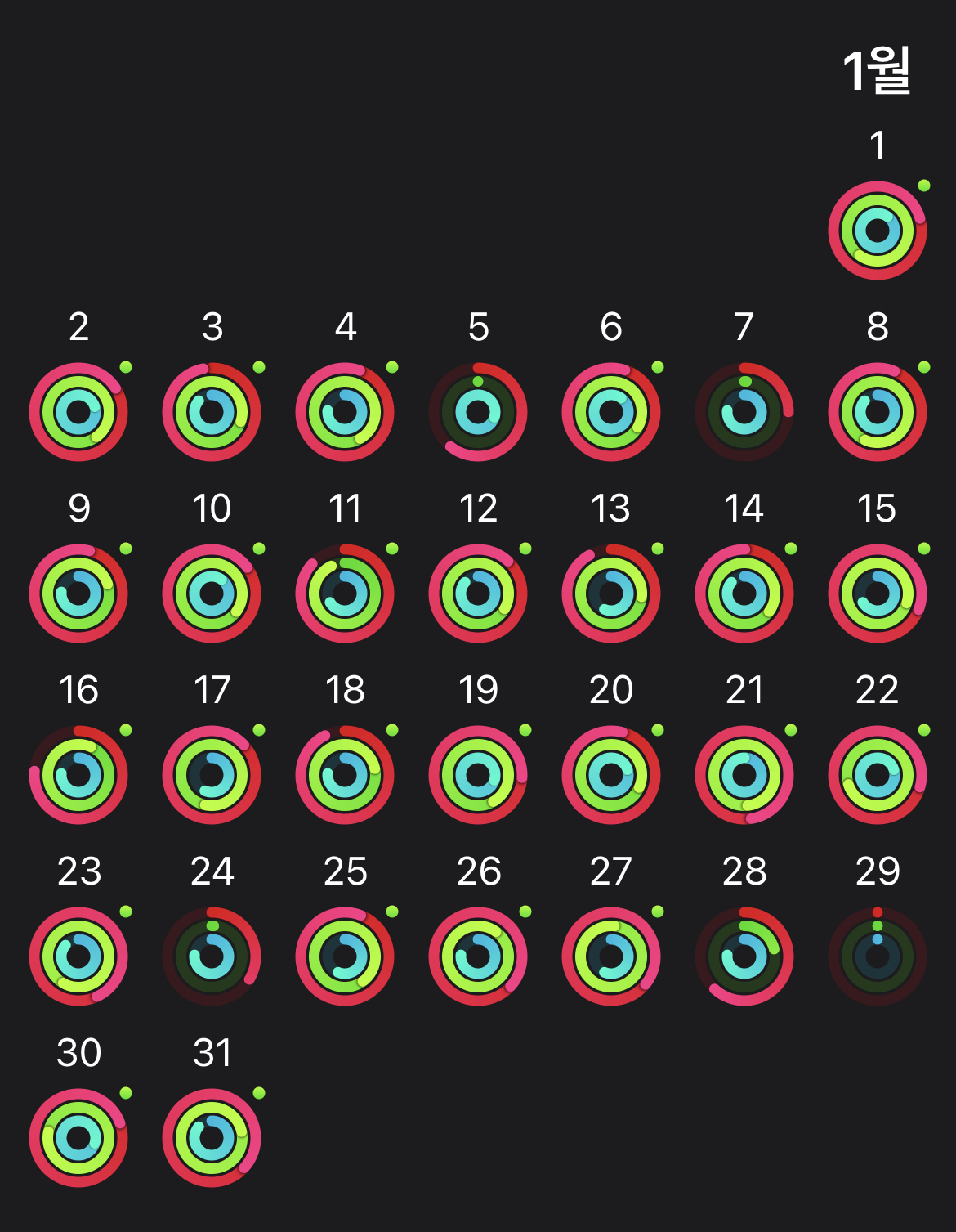Open the rings under day 11

click(x=345, y=594)
